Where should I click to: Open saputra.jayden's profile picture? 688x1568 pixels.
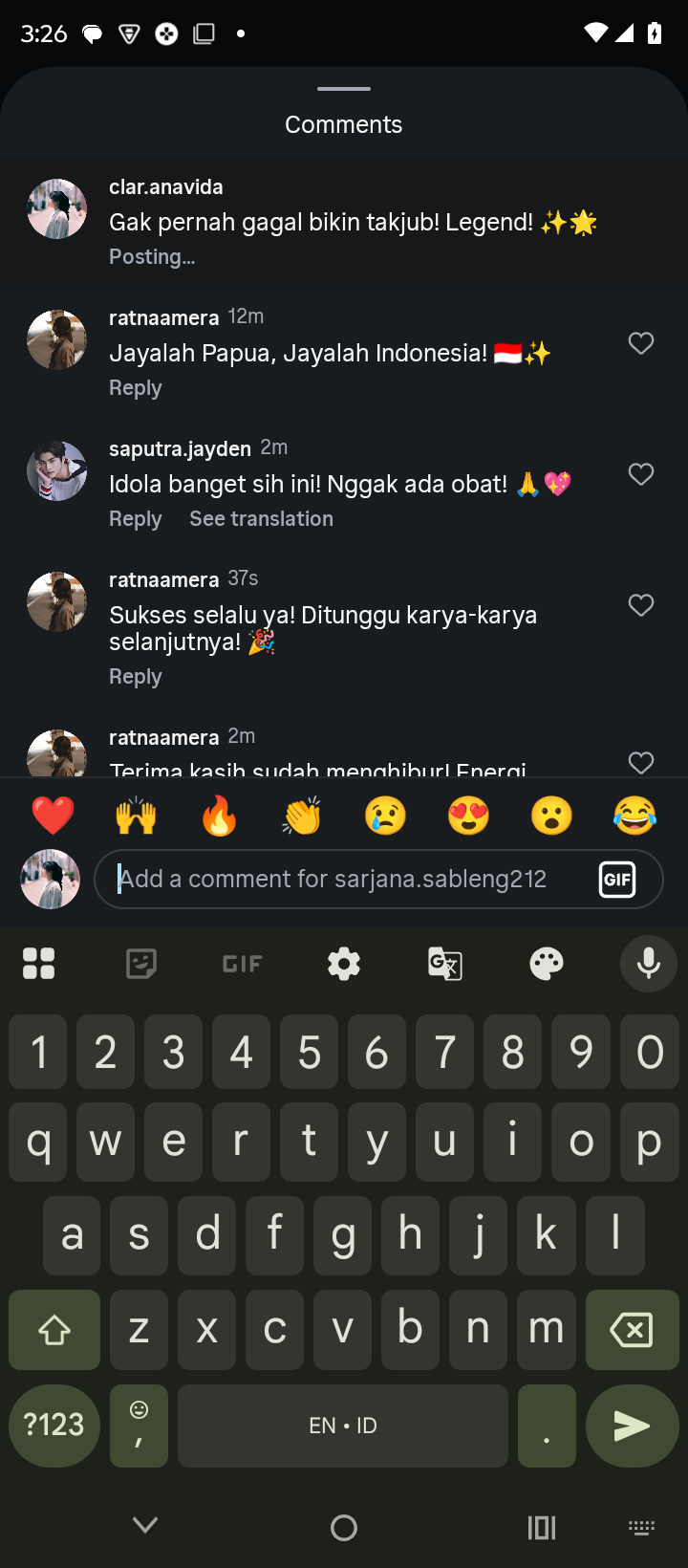(x=57, y=471)
